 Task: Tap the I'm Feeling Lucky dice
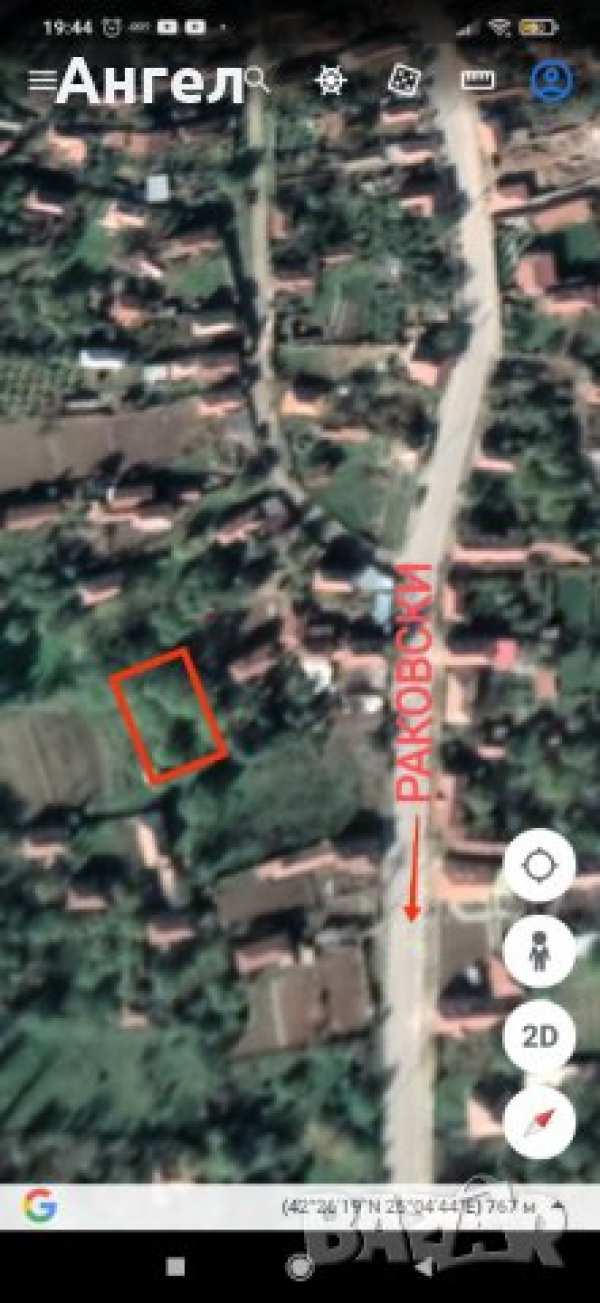[x=404, y=81]
